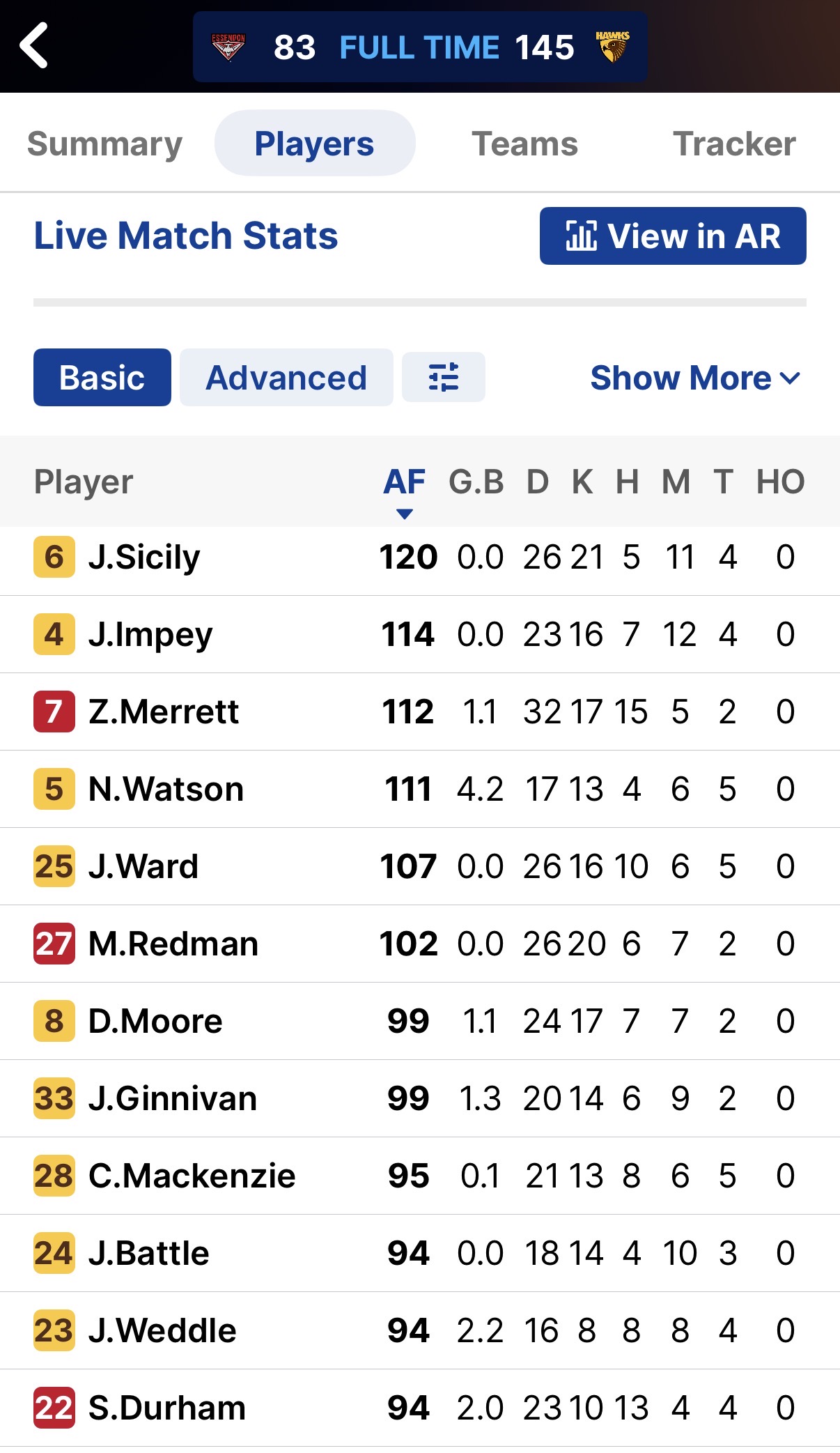
Task: Sort the table by G.B column
Action: pos(476,482)
